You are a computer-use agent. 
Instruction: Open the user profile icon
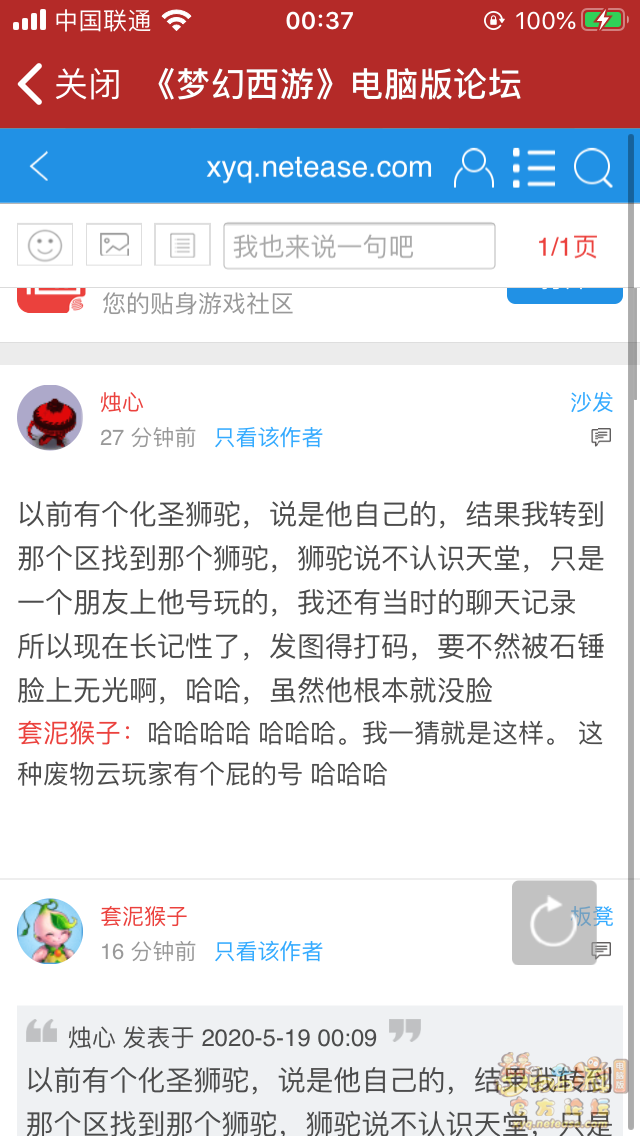click(473, 168)
